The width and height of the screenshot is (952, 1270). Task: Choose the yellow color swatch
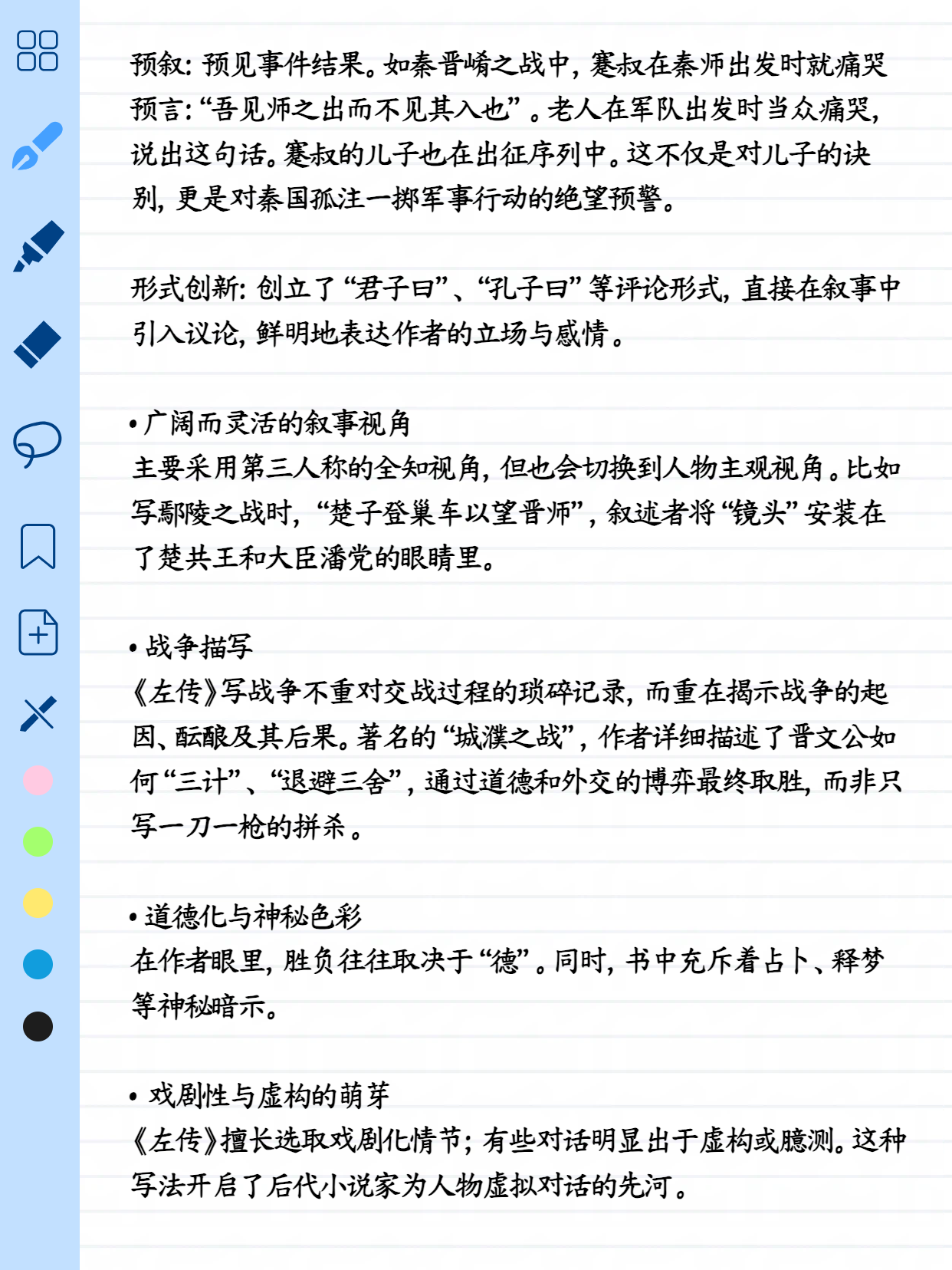pos(38,903)
